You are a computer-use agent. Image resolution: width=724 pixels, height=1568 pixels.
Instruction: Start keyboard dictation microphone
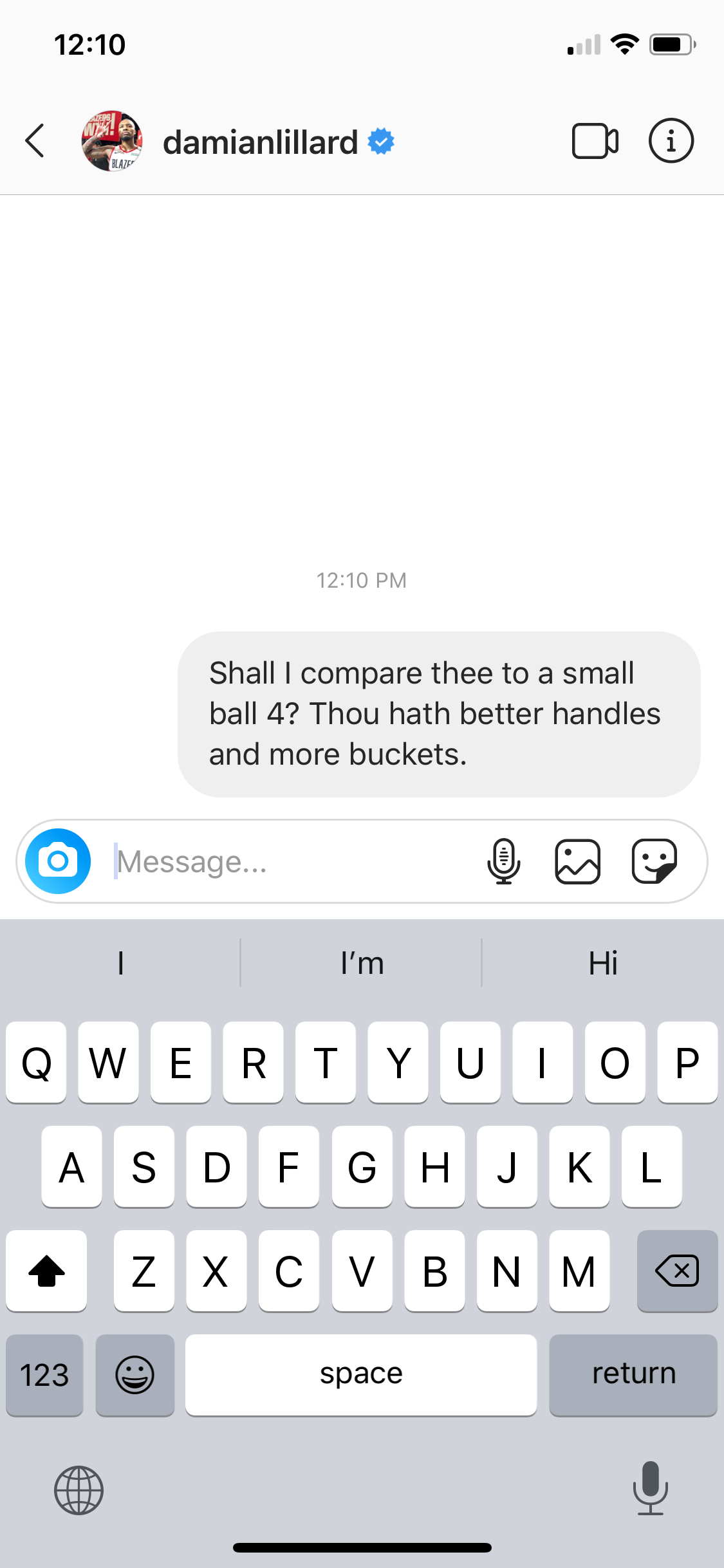pyautogui.click(x=650, y=1488)
